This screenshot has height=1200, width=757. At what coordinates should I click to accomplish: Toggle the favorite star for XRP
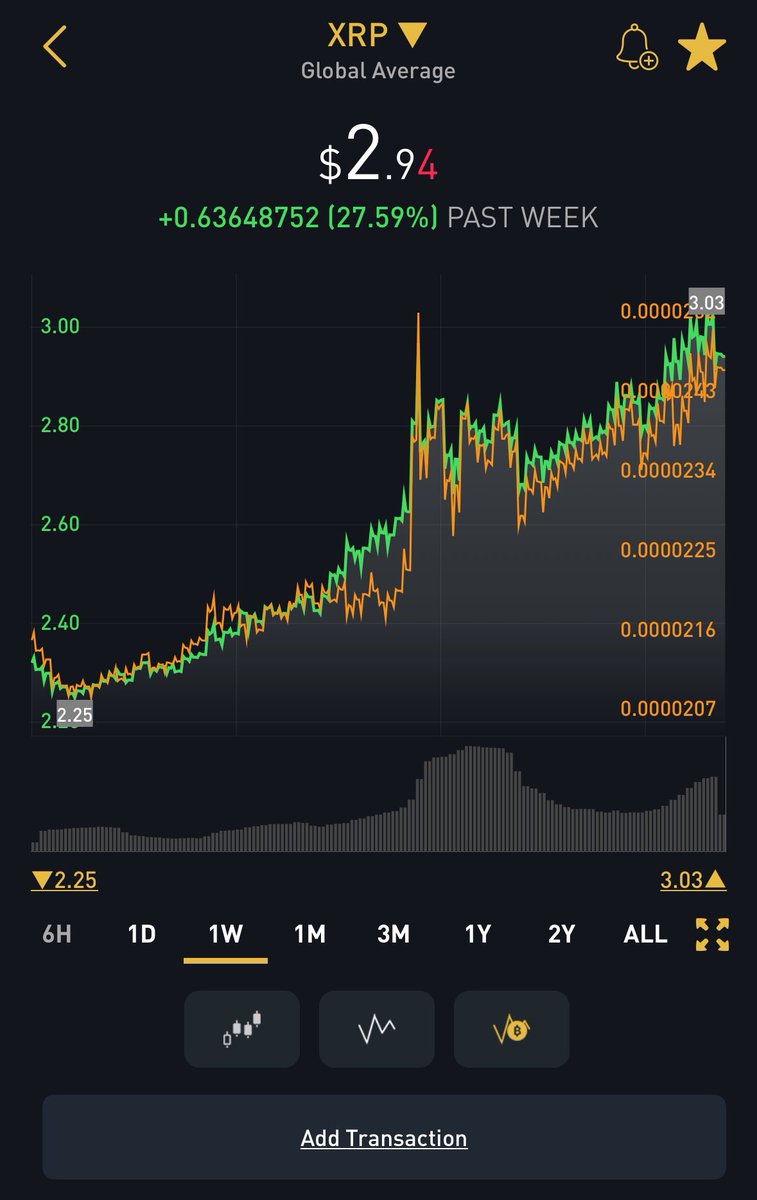[x=702, y=48]
